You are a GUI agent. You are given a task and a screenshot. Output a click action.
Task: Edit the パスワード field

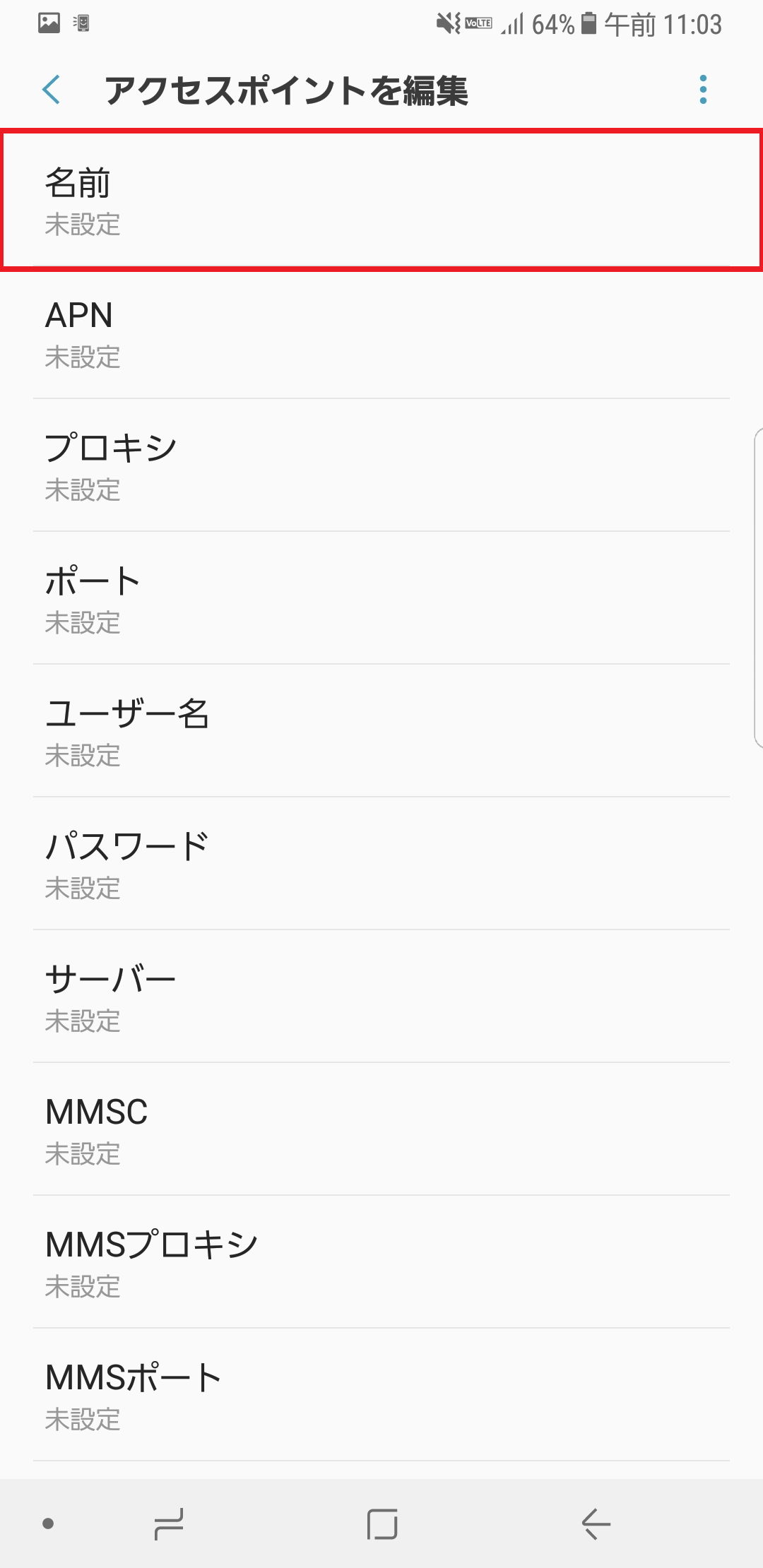(x=381, y=865)
